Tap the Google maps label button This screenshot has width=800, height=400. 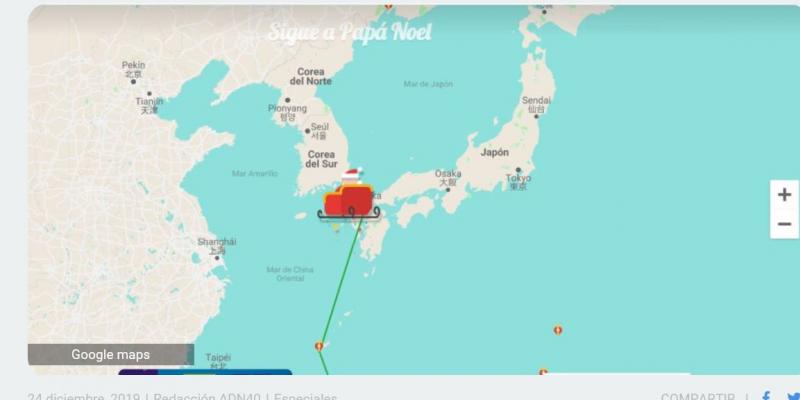[x=110, y=354]
